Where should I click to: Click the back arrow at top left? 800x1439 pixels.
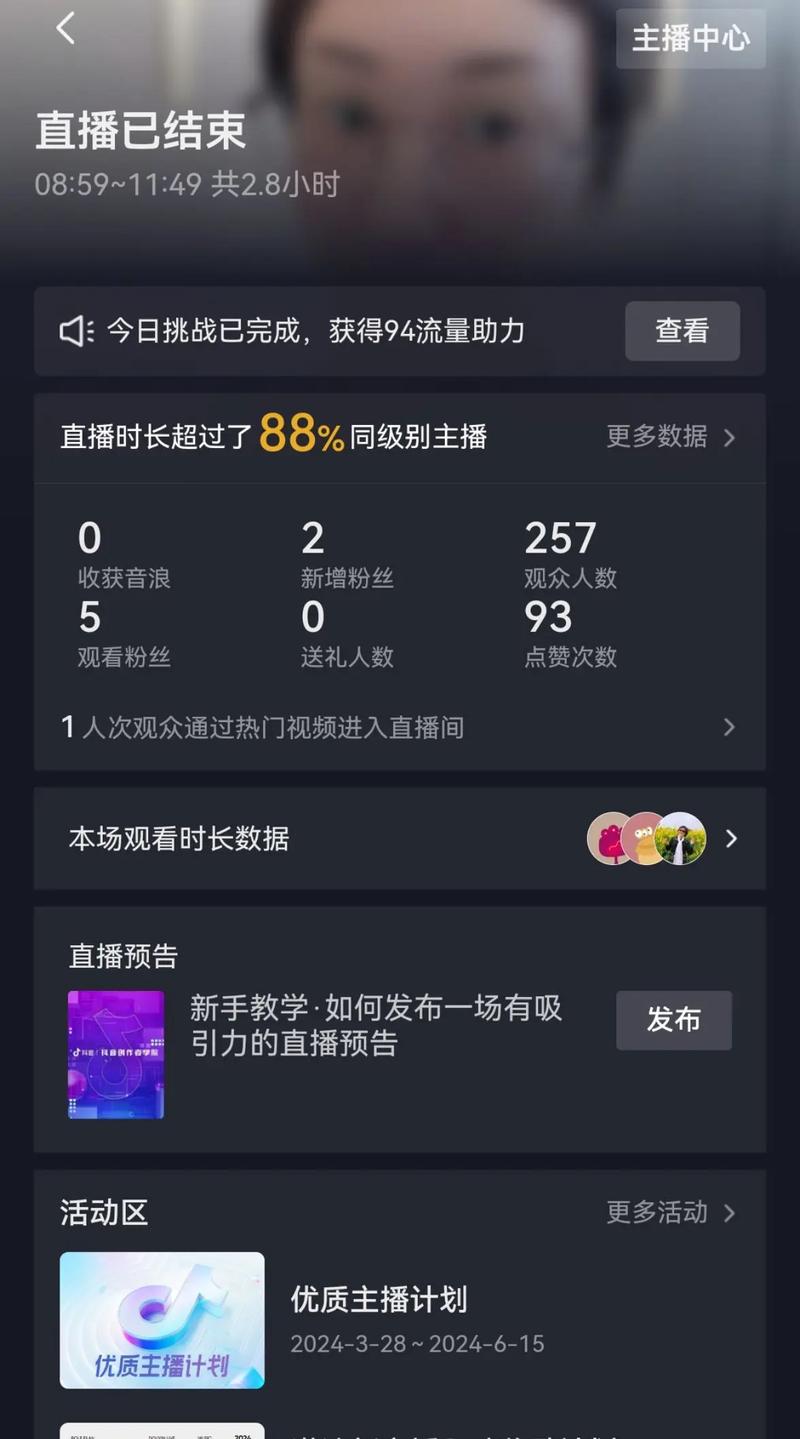65,29
